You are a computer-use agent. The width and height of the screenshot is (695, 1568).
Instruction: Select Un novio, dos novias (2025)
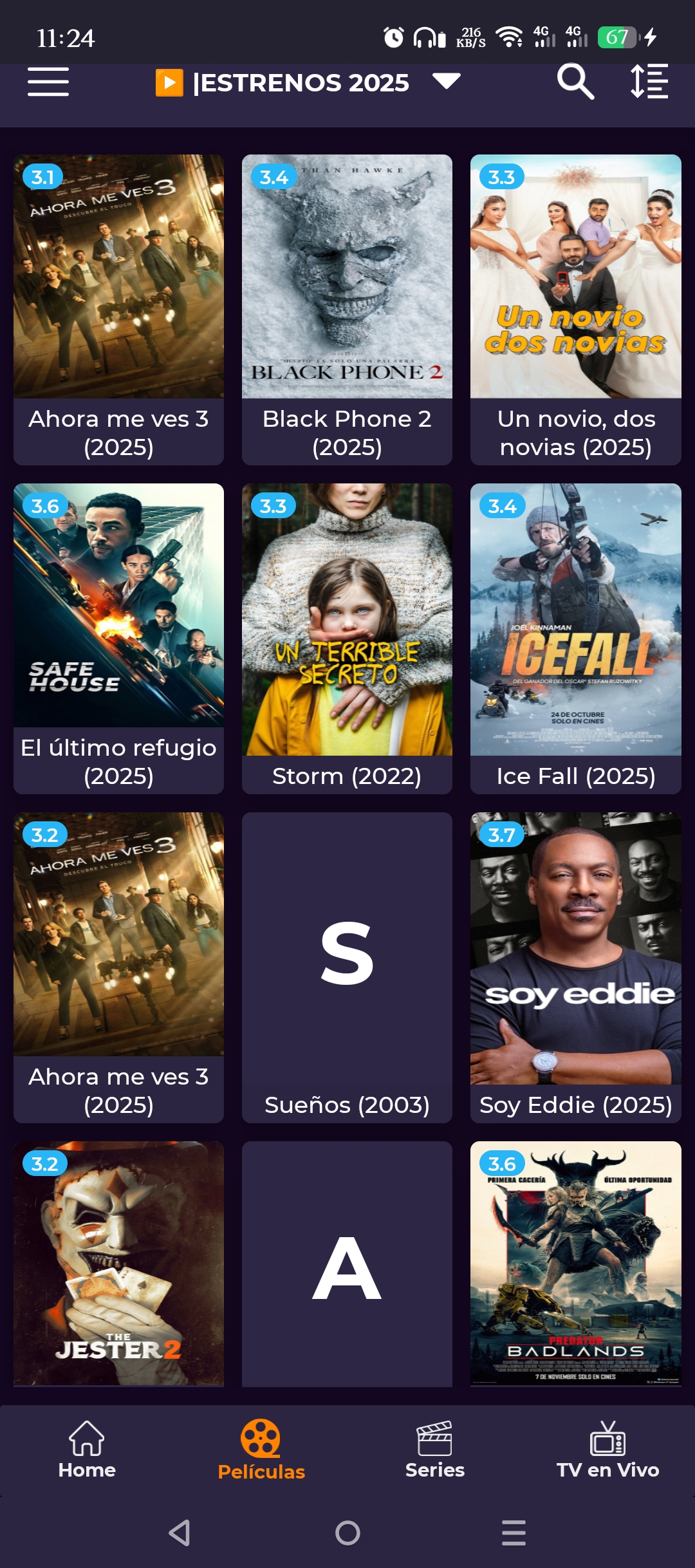pyautogui.click(x=575, y=309)
